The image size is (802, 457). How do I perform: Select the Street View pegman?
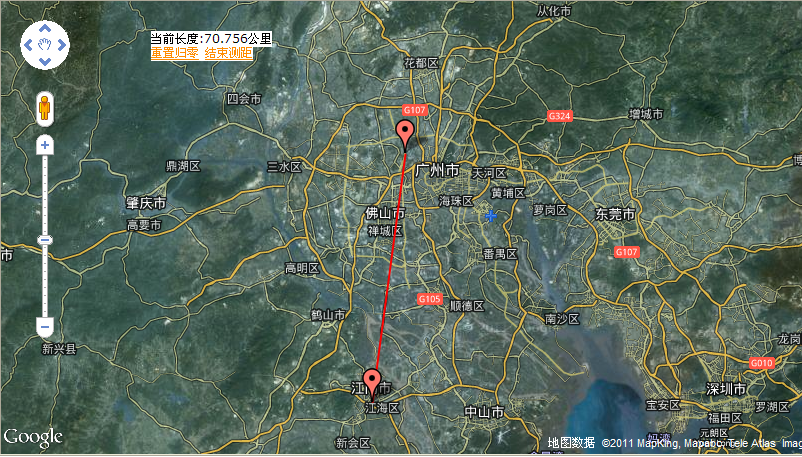point(45,107)
